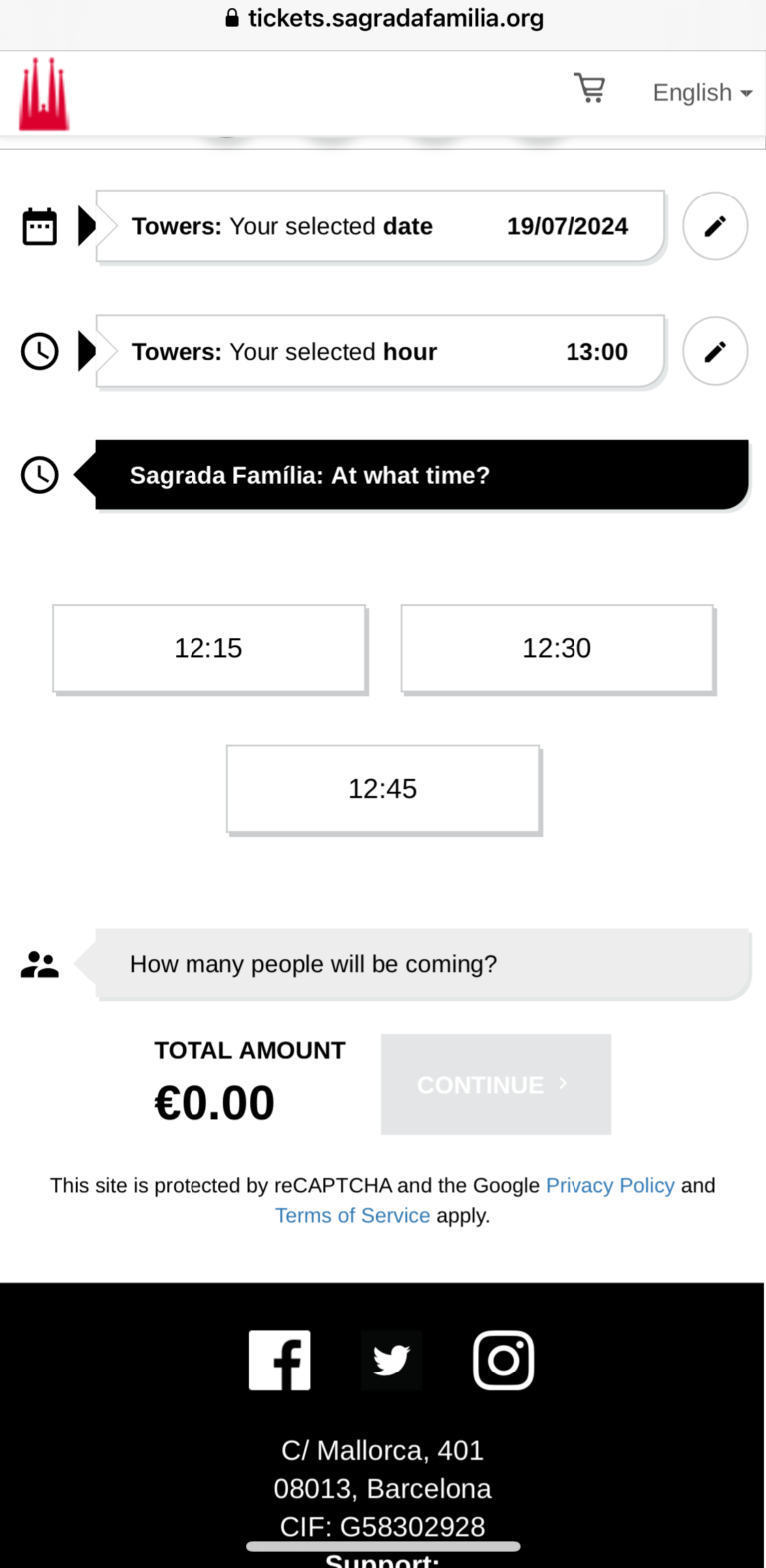Open the Sagrada Família Instagram page
766x1568 pixels.
[x=504, y=1360]
